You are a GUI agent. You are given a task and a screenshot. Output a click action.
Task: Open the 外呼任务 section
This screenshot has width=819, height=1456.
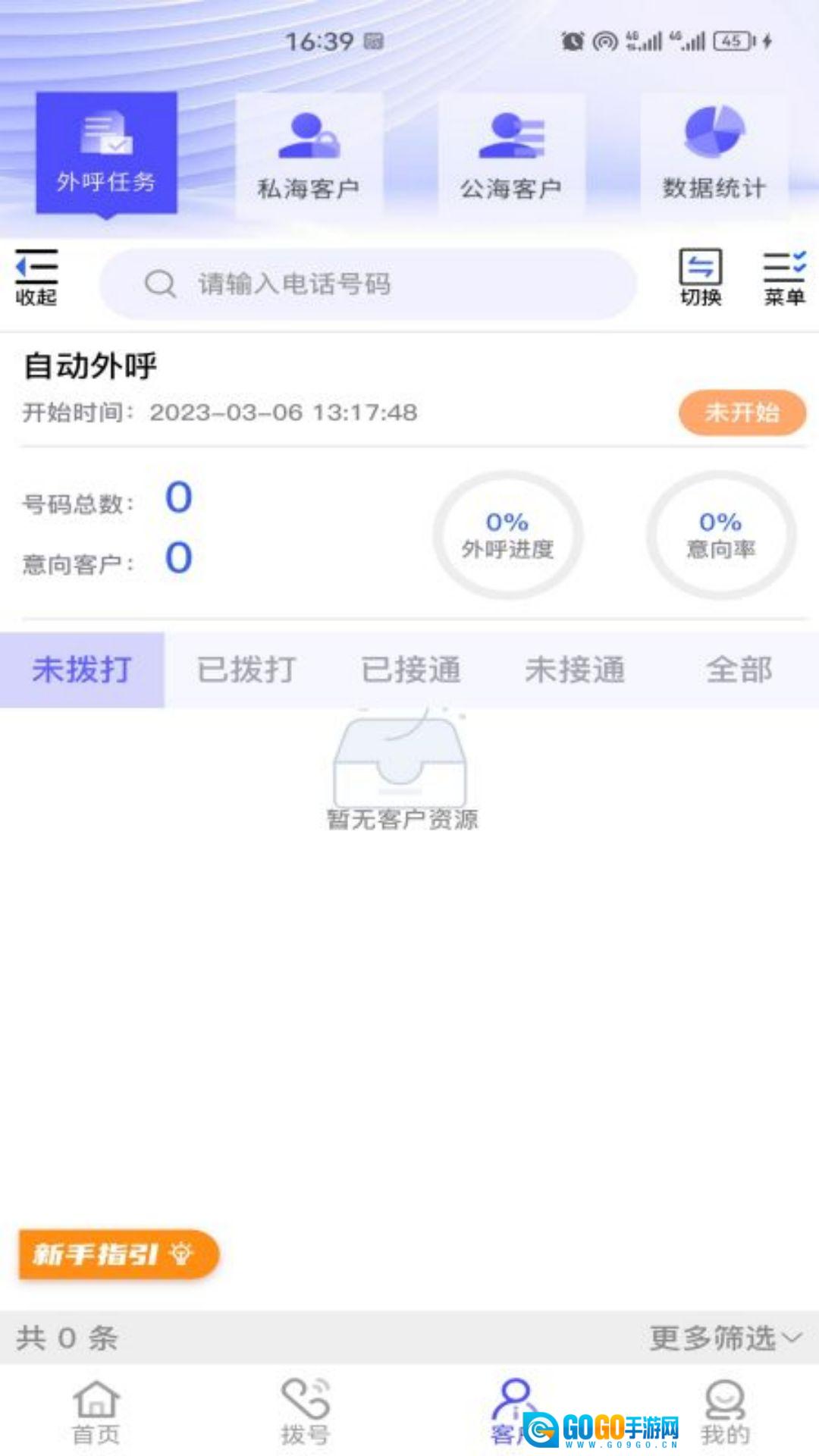point(106,154)
